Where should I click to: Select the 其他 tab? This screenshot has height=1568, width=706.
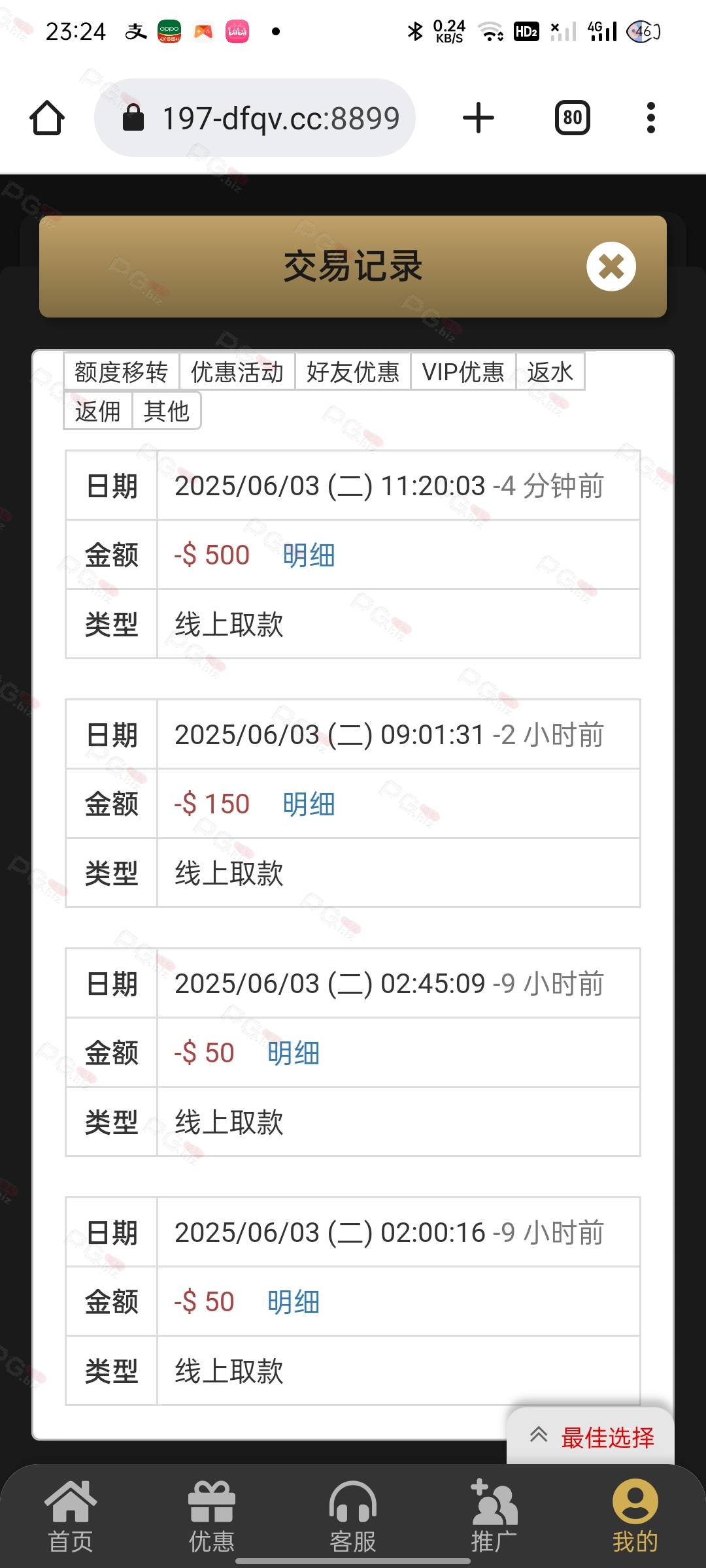pos(167,411)
